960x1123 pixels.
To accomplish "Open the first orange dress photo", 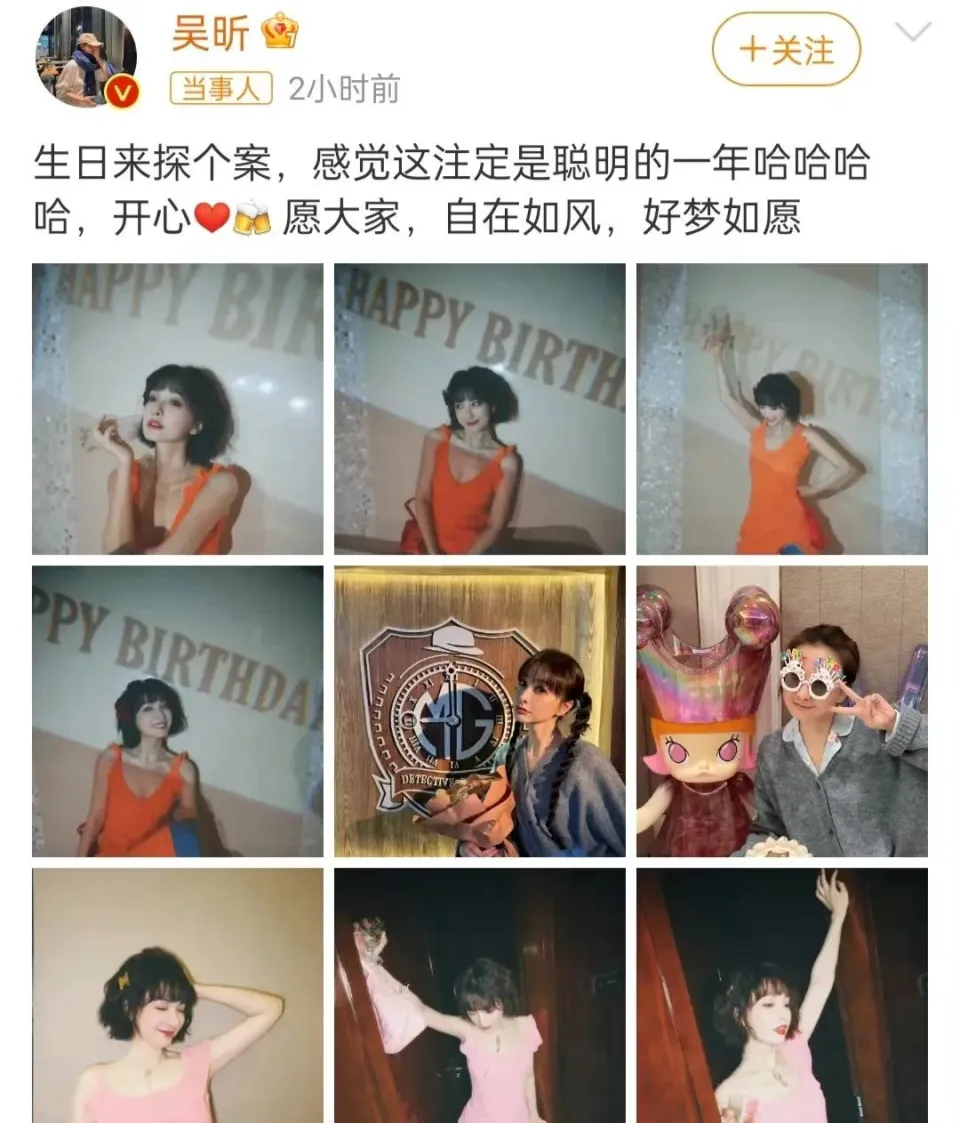I will 178,409.
